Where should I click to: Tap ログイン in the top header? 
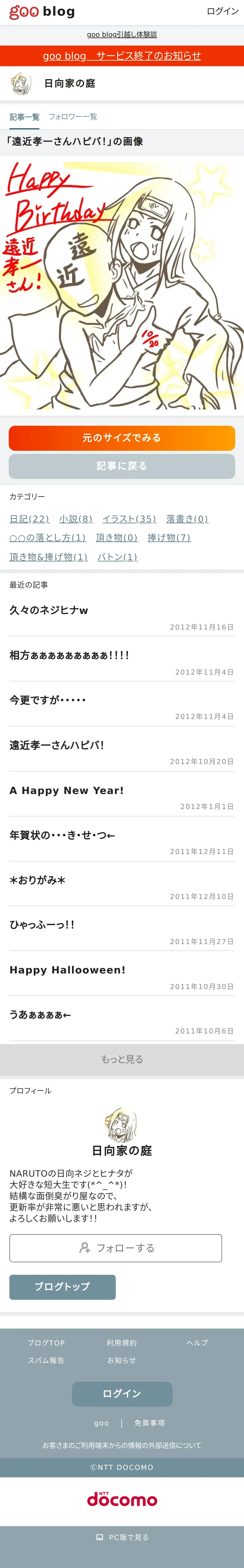222,11
